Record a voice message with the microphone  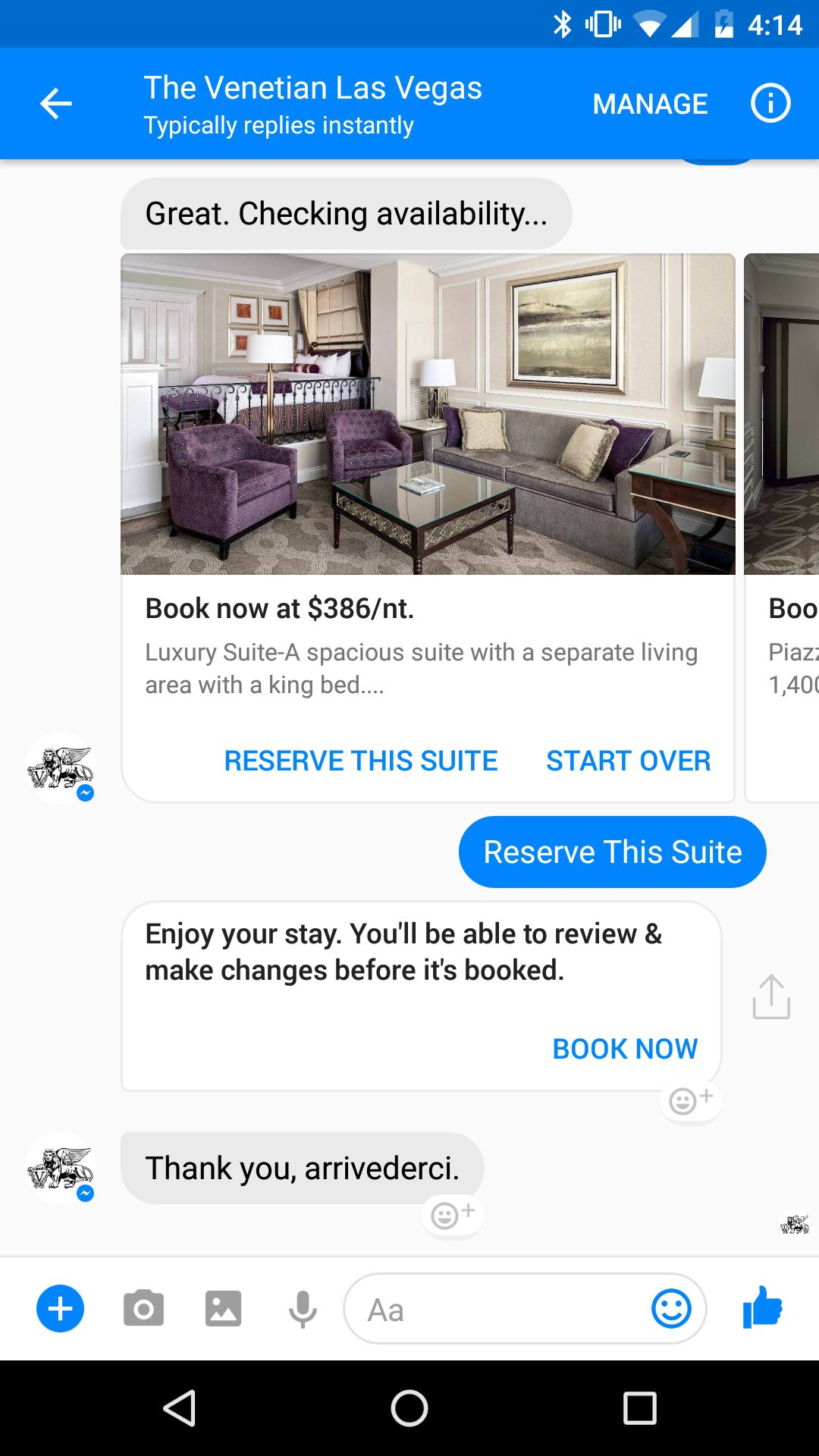303,1309
